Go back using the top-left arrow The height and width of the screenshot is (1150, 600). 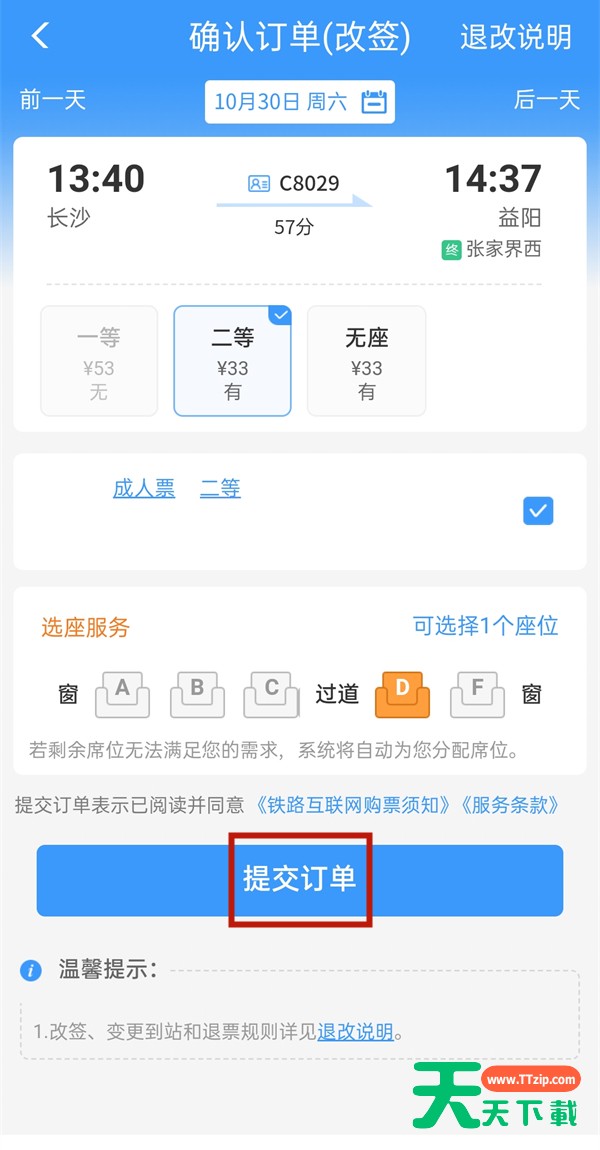tap(40, 35)
